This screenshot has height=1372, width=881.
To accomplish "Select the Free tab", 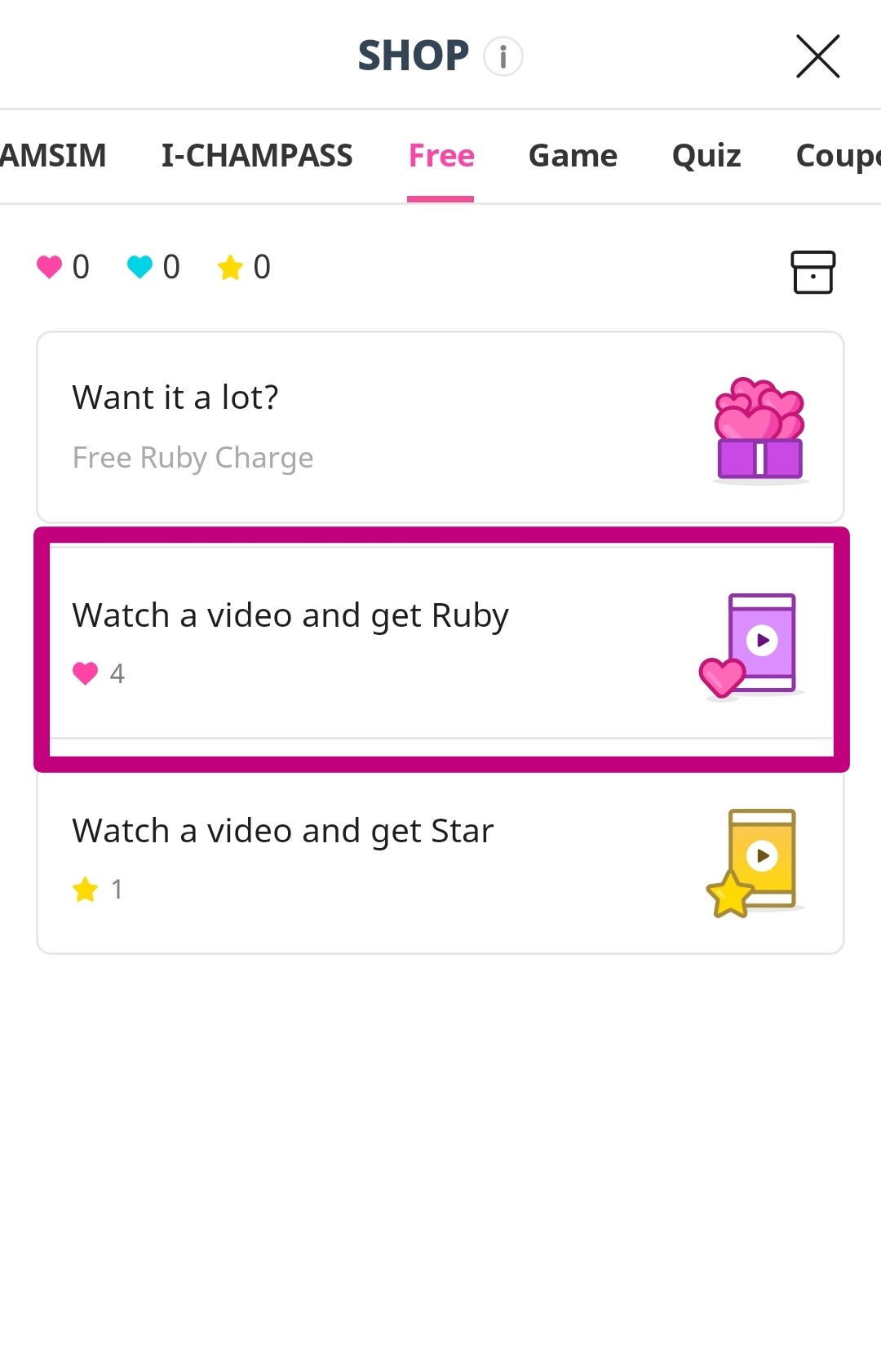I will tap(441, 155).
